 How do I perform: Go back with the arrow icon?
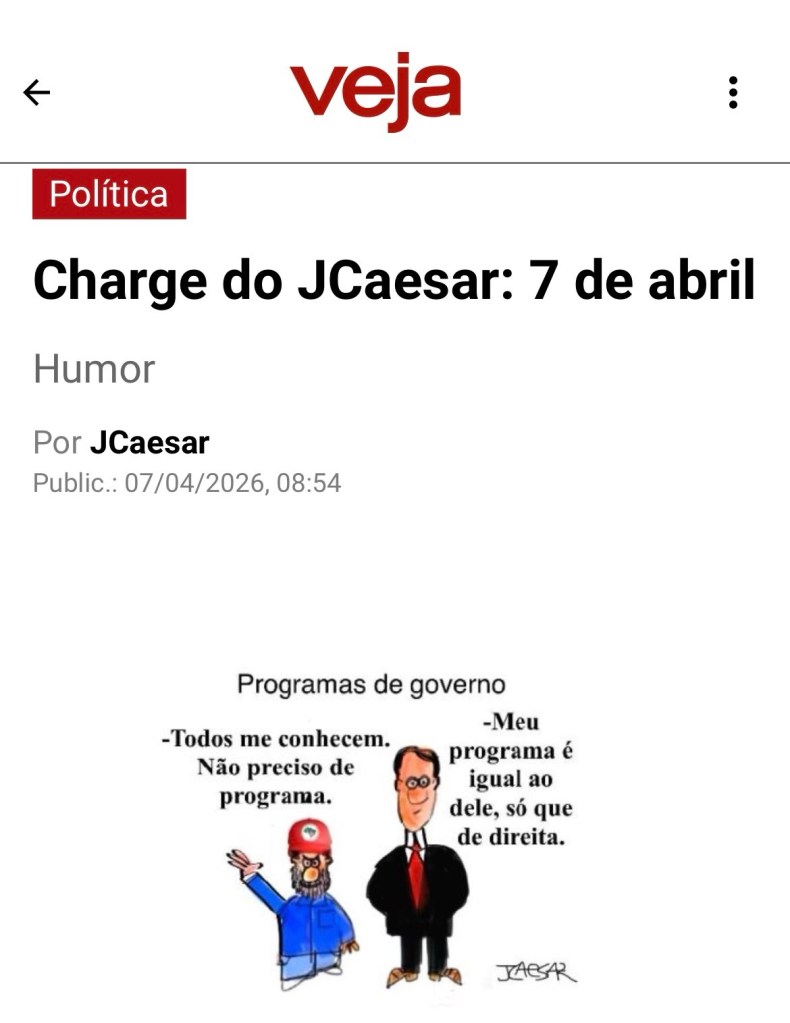[37, 93]
